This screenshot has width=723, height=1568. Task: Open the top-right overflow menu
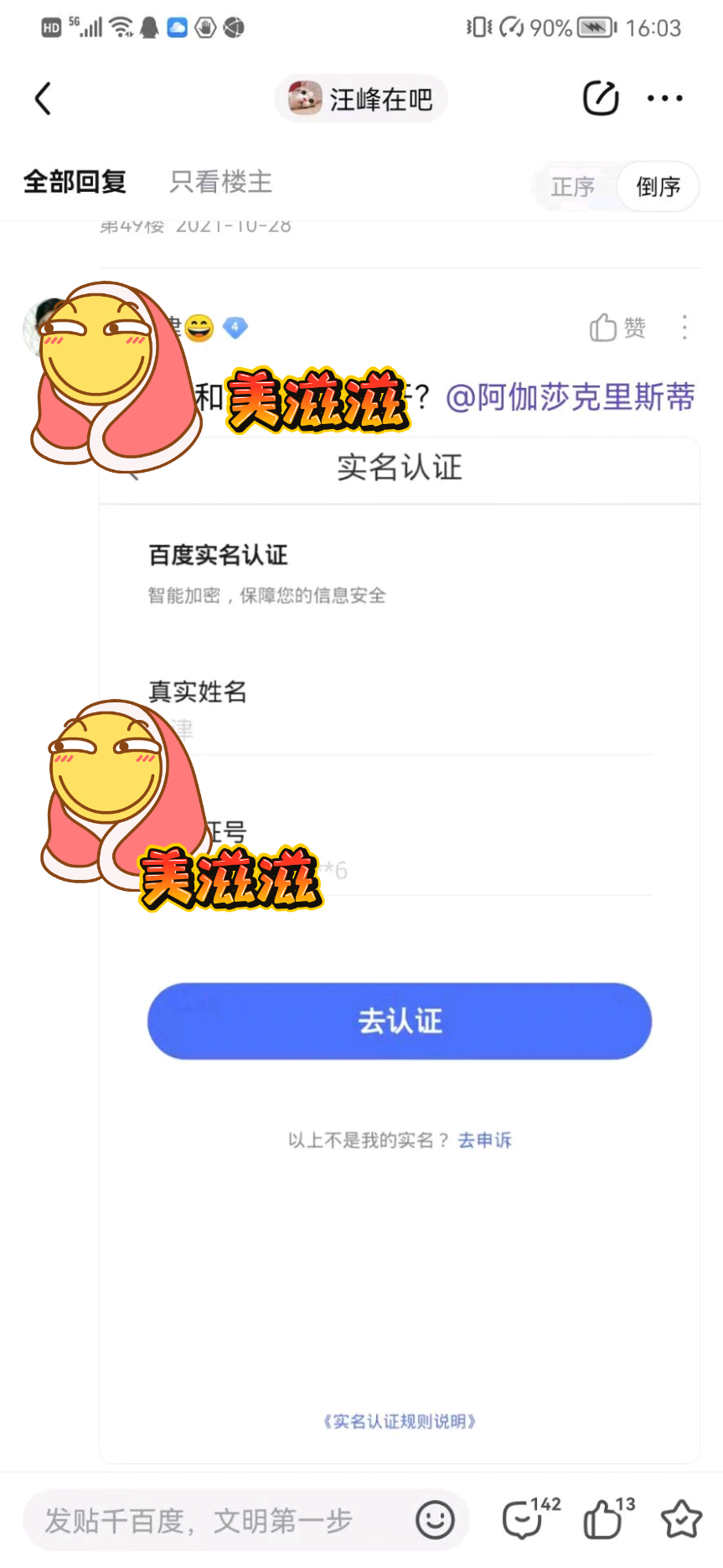[665, 99]
